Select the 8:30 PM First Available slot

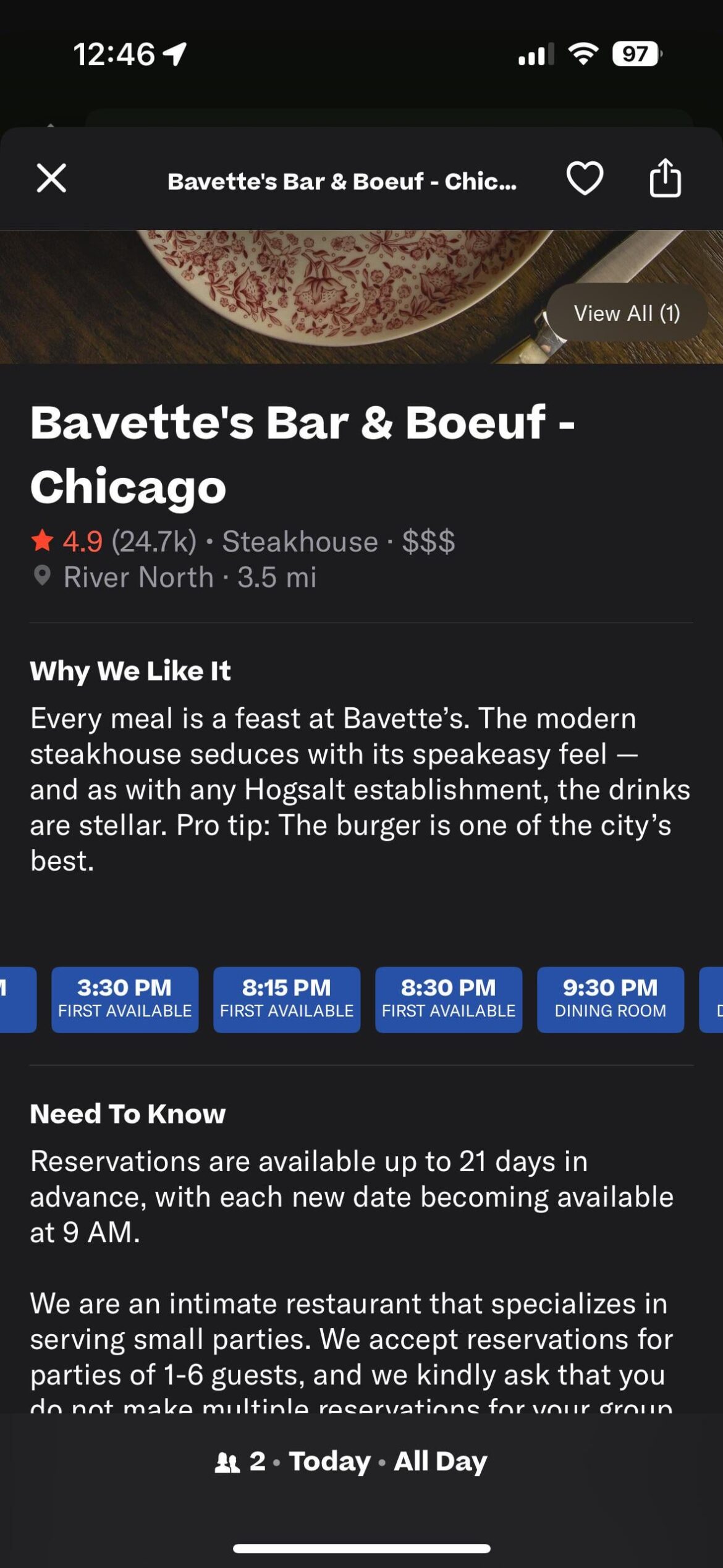click(449, 999)
